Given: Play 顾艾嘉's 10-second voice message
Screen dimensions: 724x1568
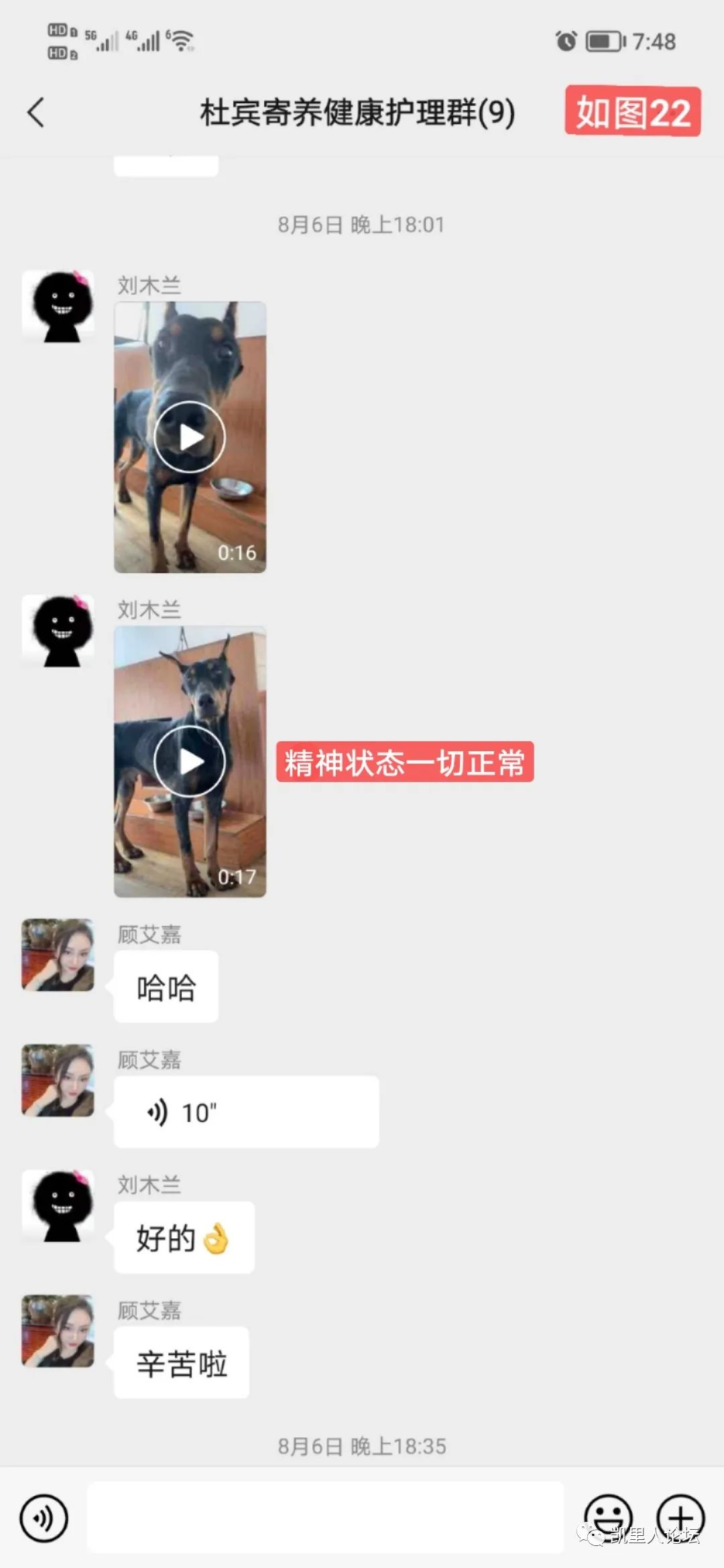Looking at the screenshot, I should click(x=246, y=1112).
